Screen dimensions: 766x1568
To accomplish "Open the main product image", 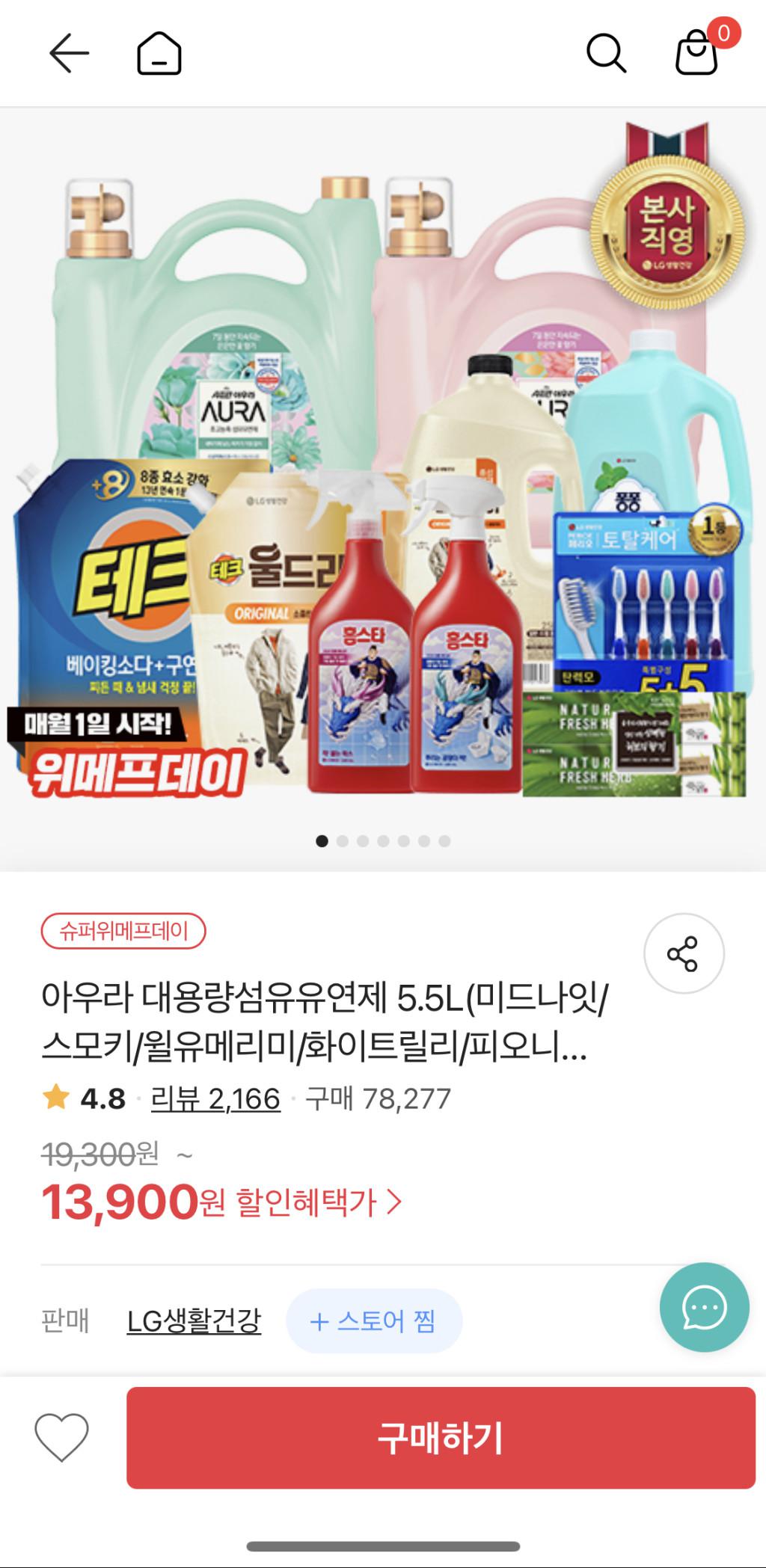I will pyautogui.click(x=383, y=486).
